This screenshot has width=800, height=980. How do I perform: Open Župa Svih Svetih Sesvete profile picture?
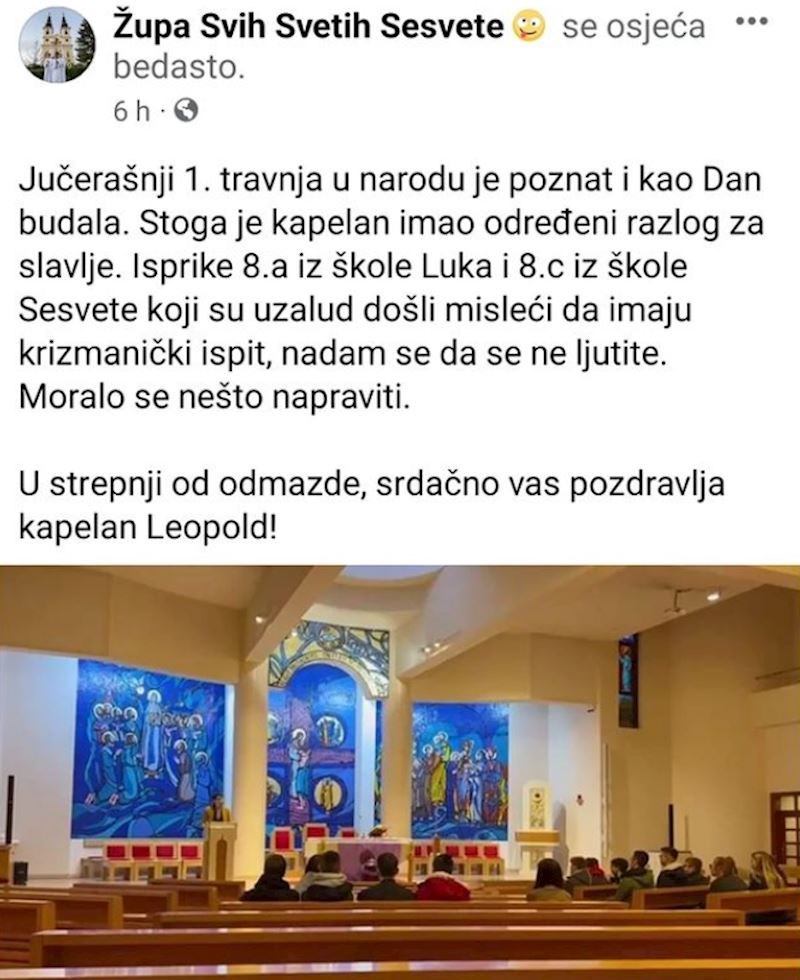point(57,45)
